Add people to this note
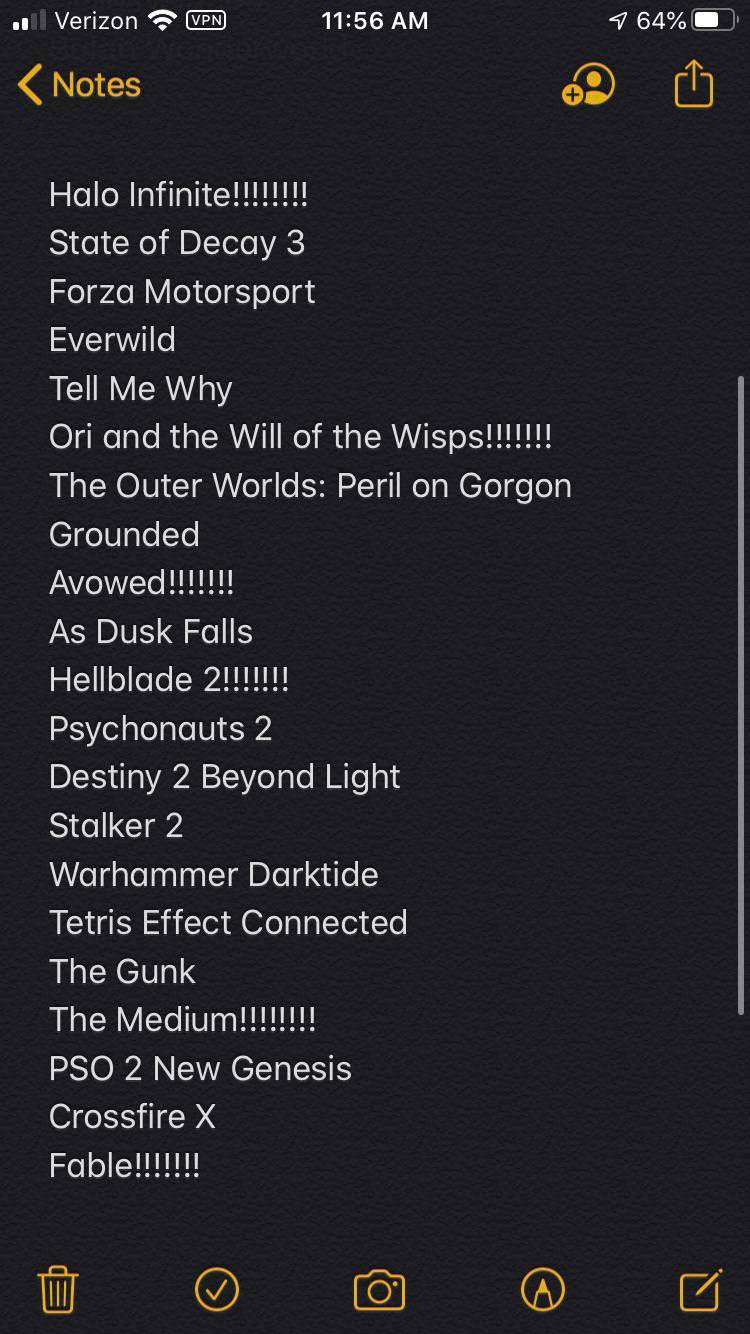The width and height of the screenshot is (750, 1334). coord(588,85)
